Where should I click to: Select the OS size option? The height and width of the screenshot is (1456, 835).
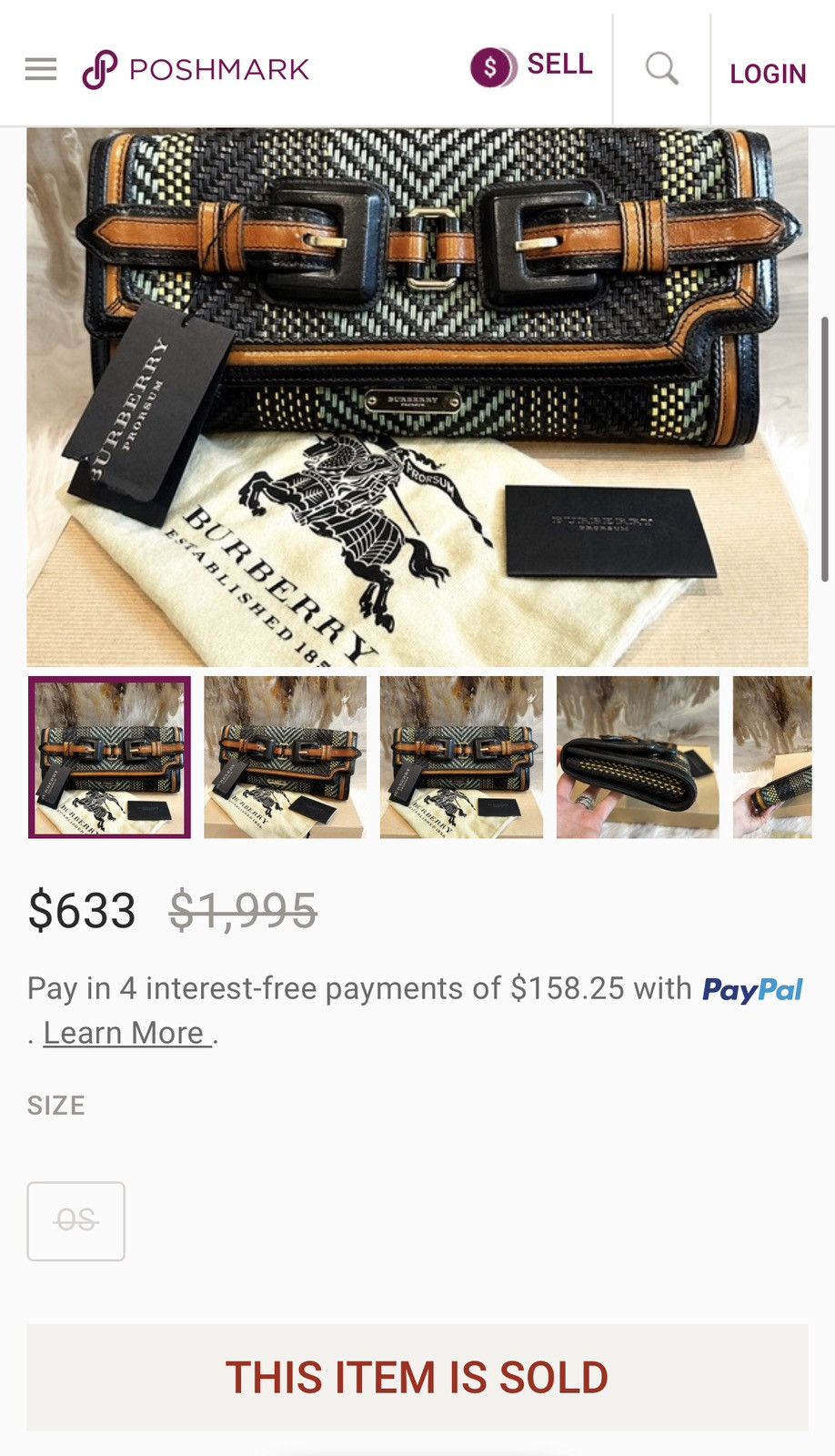[75, 1221]
